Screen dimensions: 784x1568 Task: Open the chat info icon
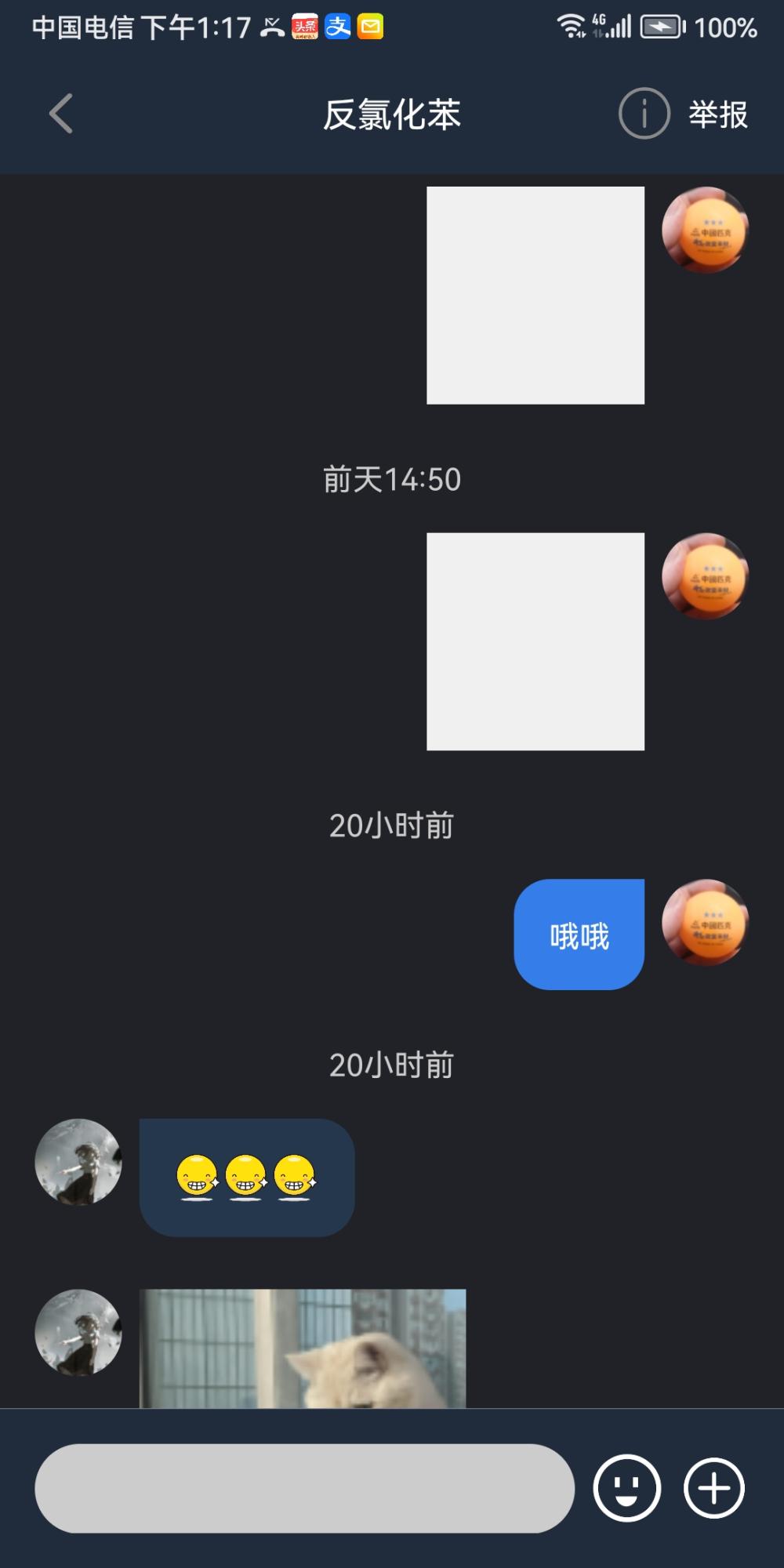click(644, 114)
